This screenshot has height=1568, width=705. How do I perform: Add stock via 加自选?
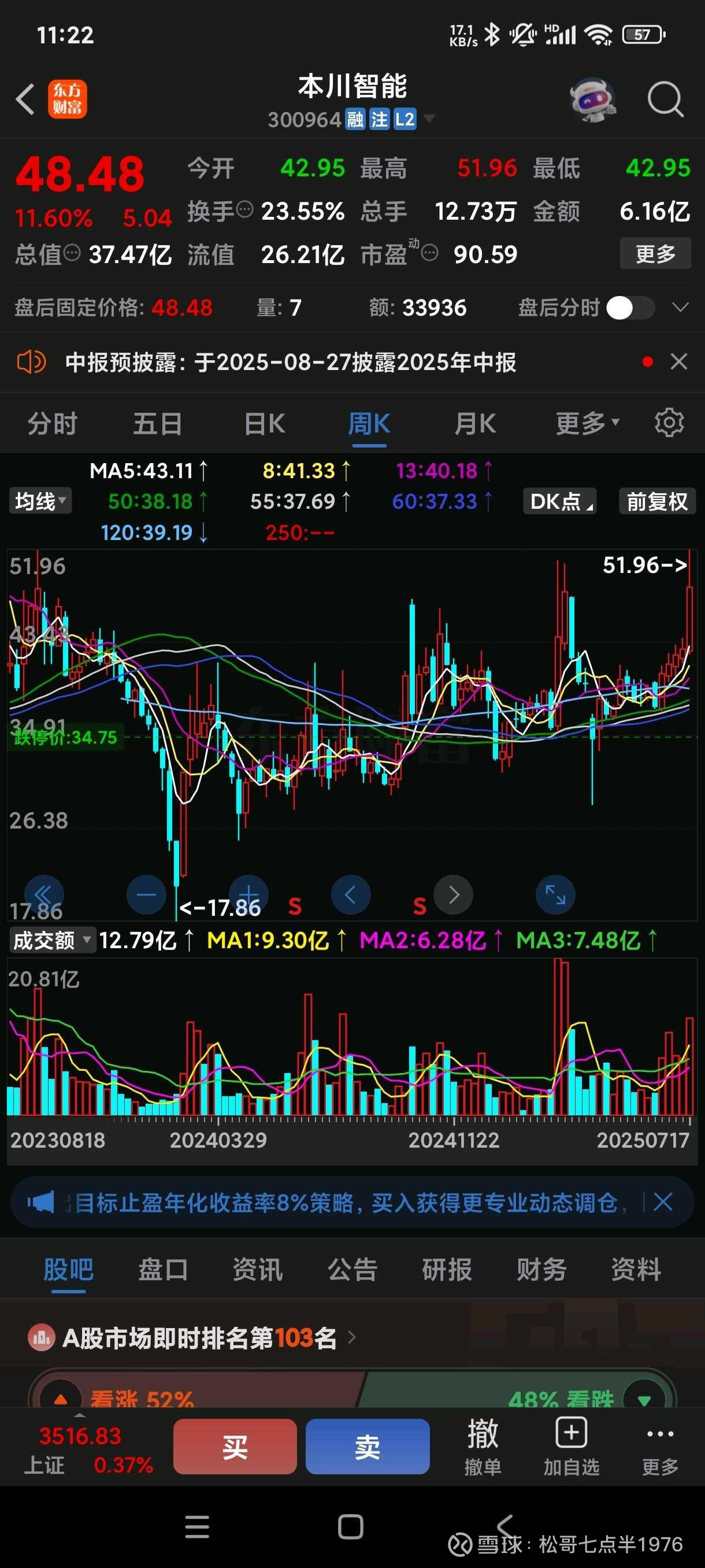571,1446
